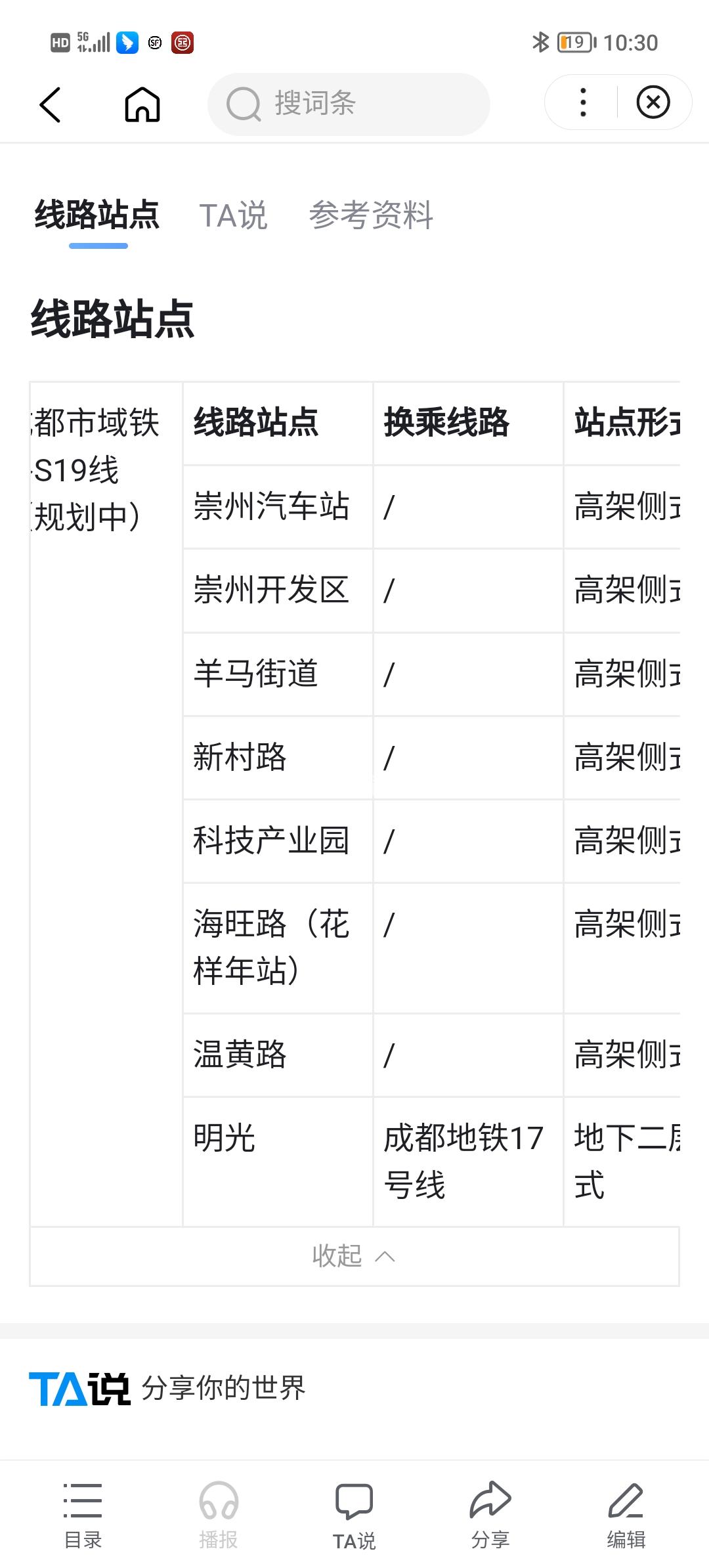The image size is (709, 1568).
Task: Switch to the 参考资料 tab
Action: tap(371, 215)
